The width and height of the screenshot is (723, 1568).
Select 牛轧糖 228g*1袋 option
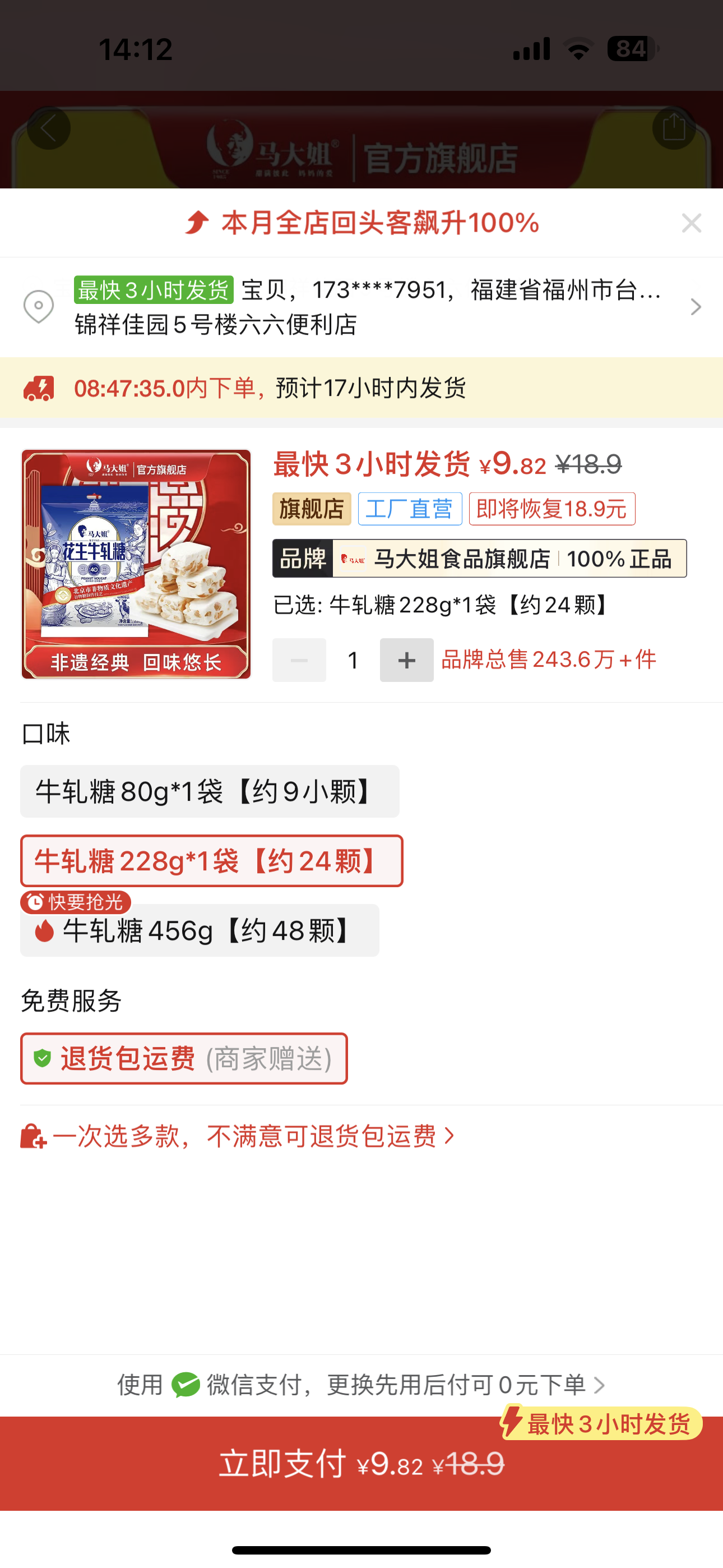tap(211, 861)
